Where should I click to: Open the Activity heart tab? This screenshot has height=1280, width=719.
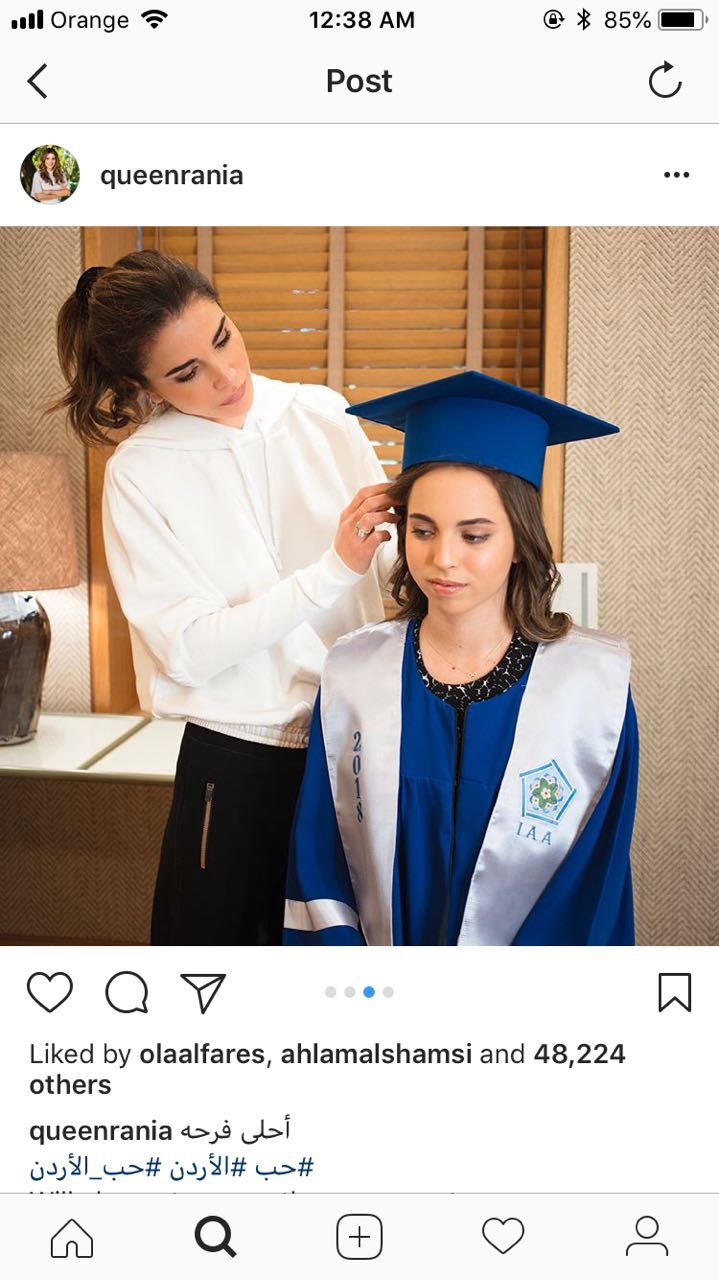coord(503,1237)
